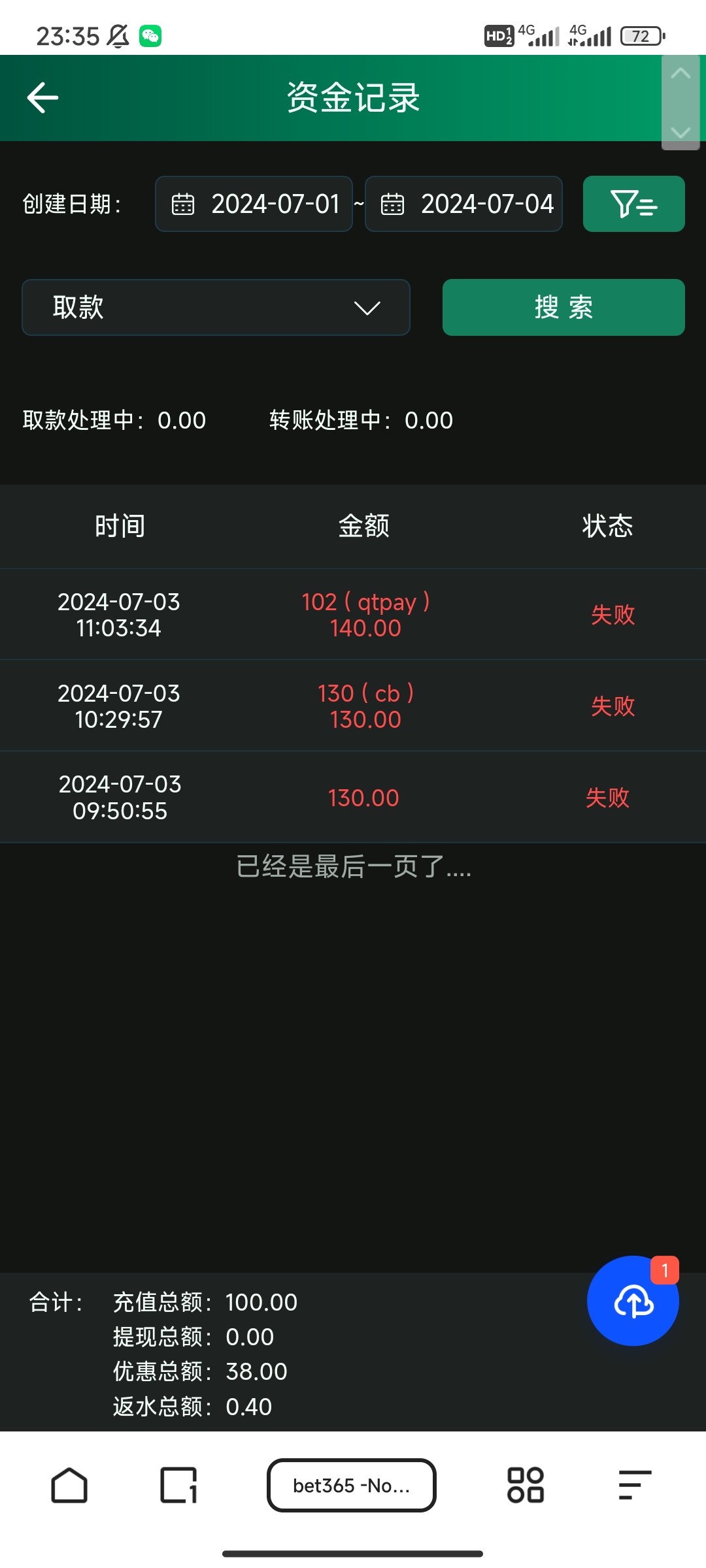Tap the bet365 address bar pill
The width and height of the screenshot is (706, 1568).
350,1485
